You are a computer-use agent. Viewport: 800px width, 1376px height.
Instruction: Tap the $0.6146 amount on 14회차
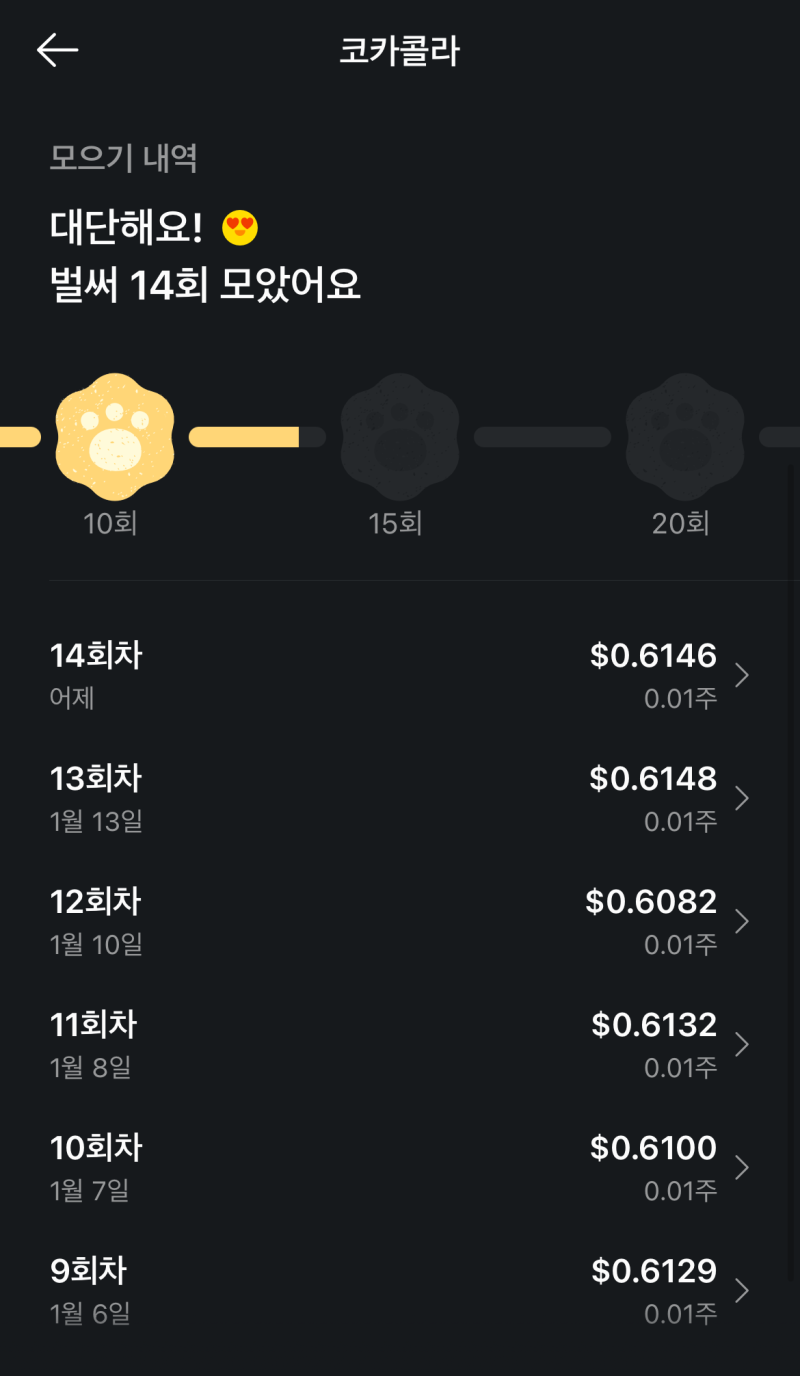tap(653, 655)
